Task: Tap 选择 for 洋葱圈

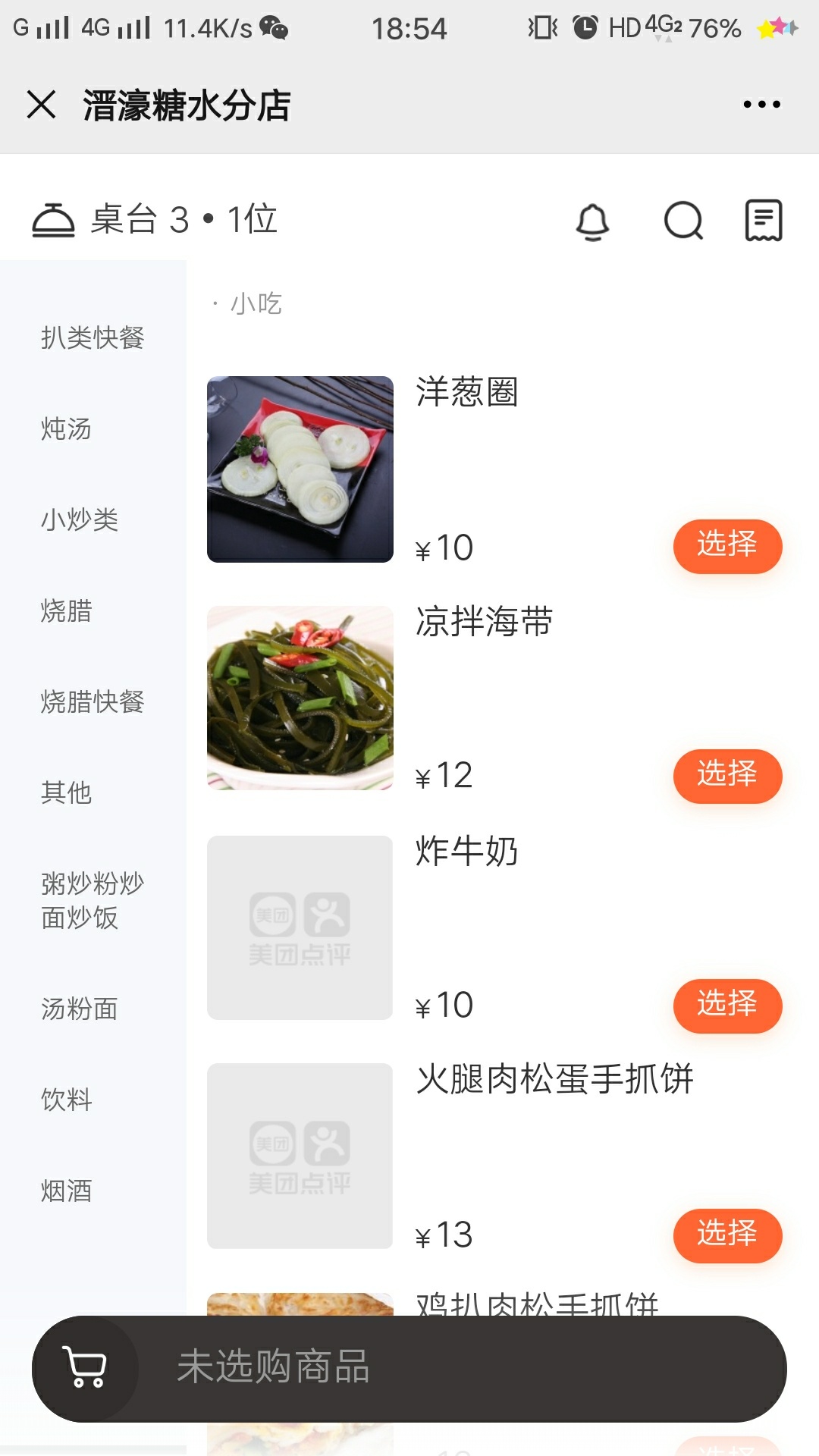Action: [727, 546]
